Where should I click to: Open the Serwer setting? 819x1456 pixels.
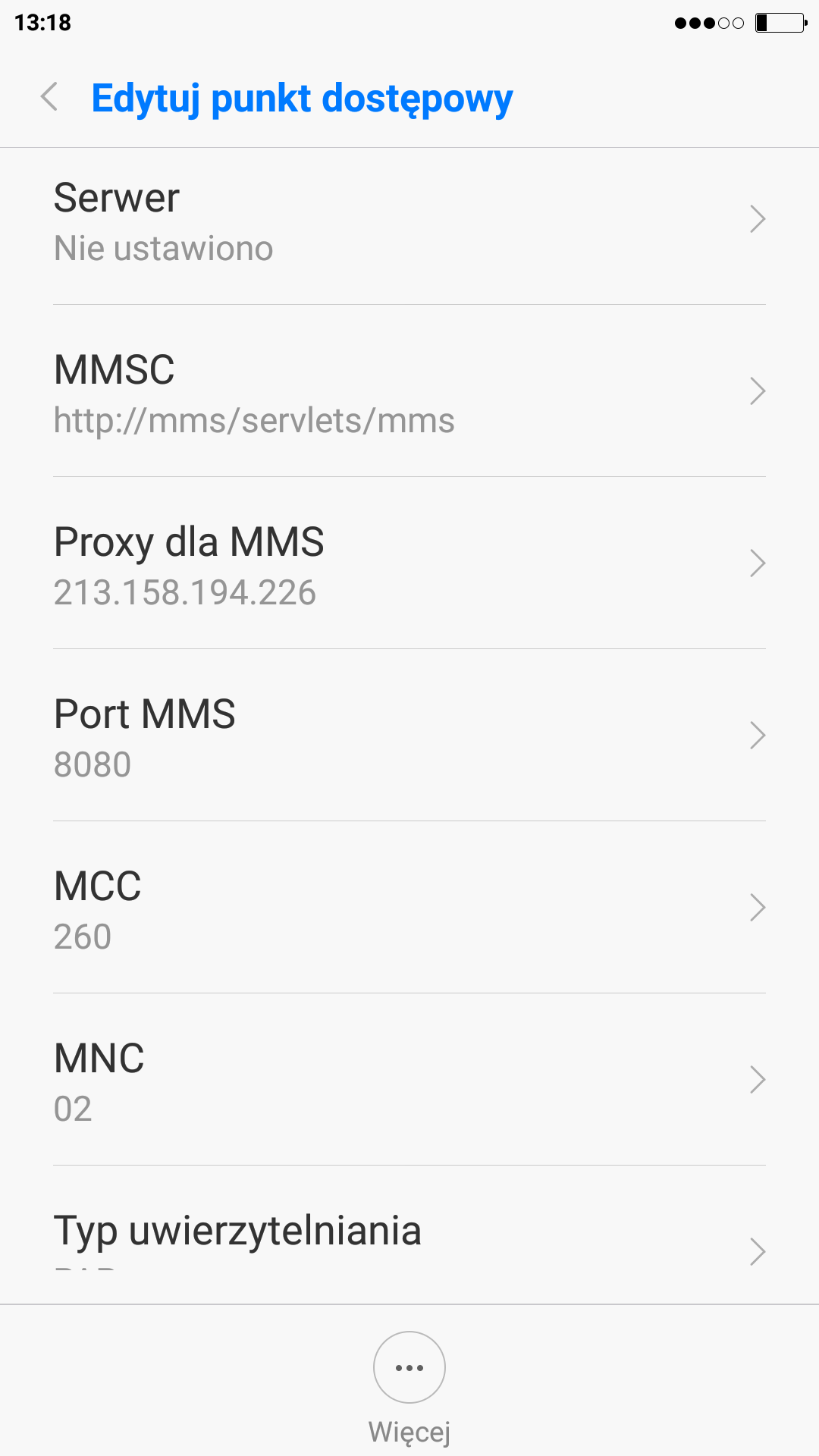point(409,221)
